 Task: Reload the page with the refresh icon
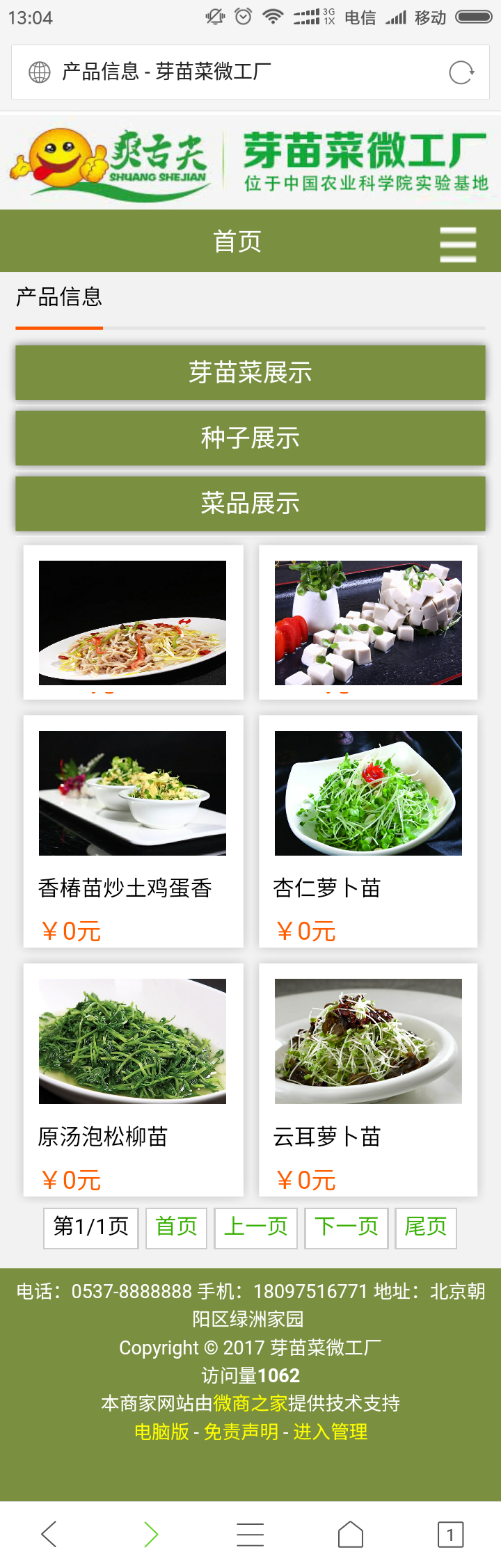461,72
